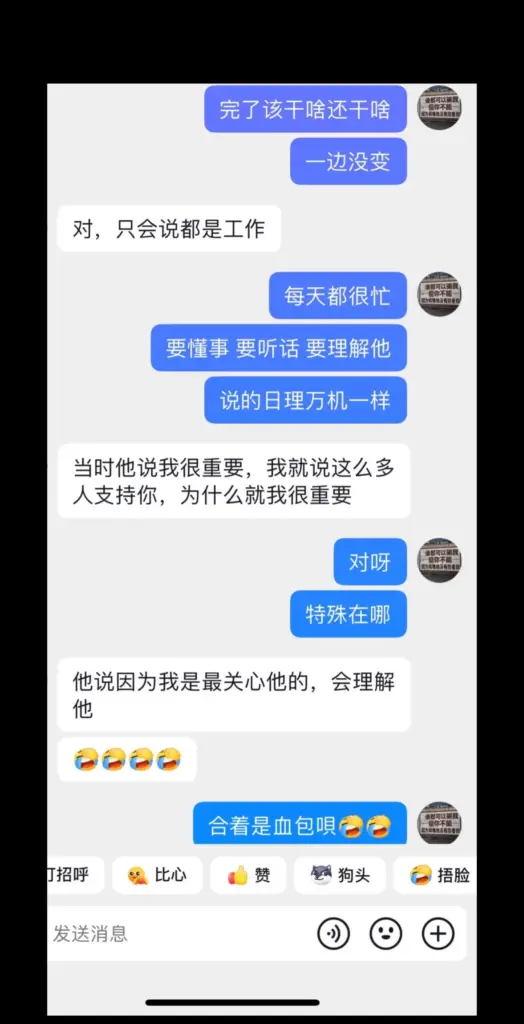Choose the 狗头 quick reply chip

pos(340,875)
